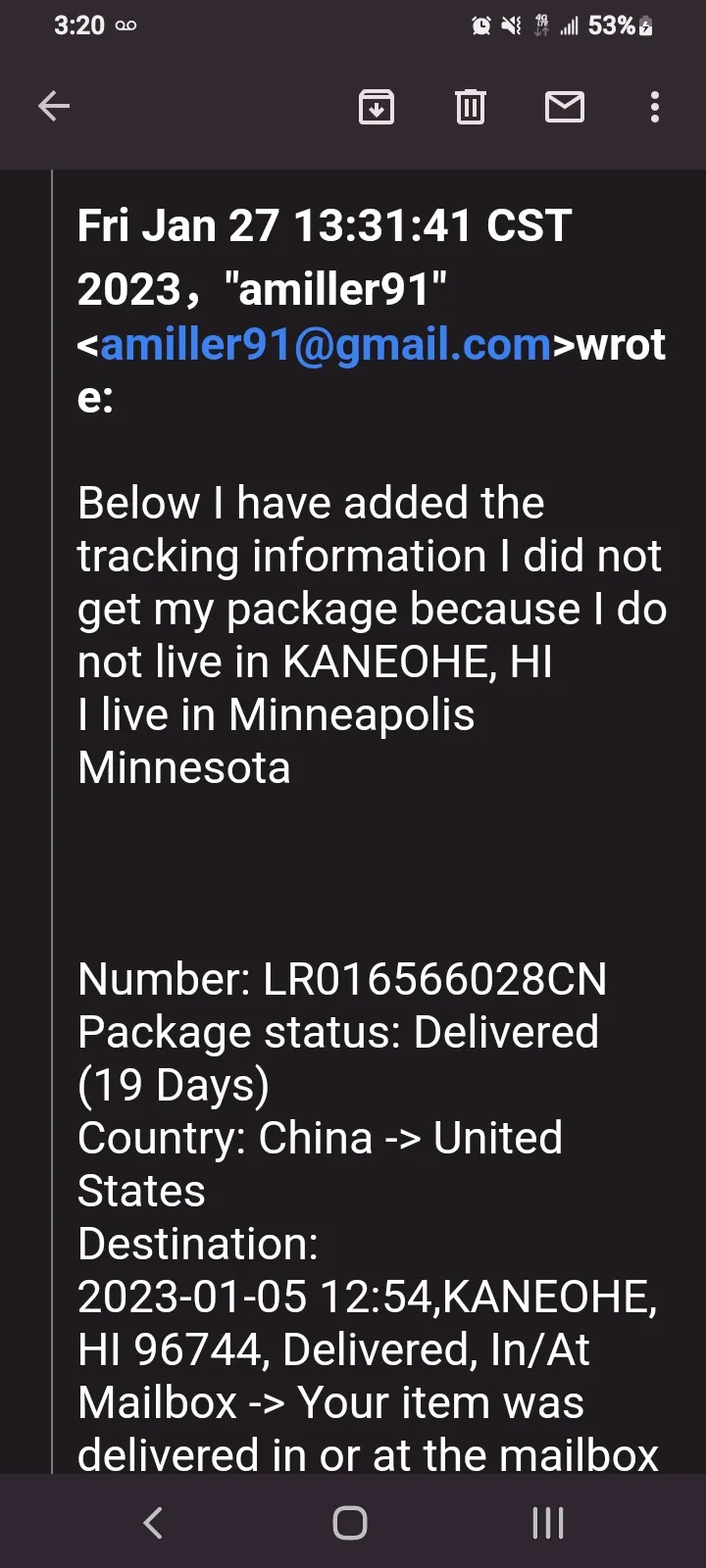Screen dimensions: 706x1568
Task: Open recent apps from the navigation bar
Action: pyautogui.click(x=548, y=1523)
